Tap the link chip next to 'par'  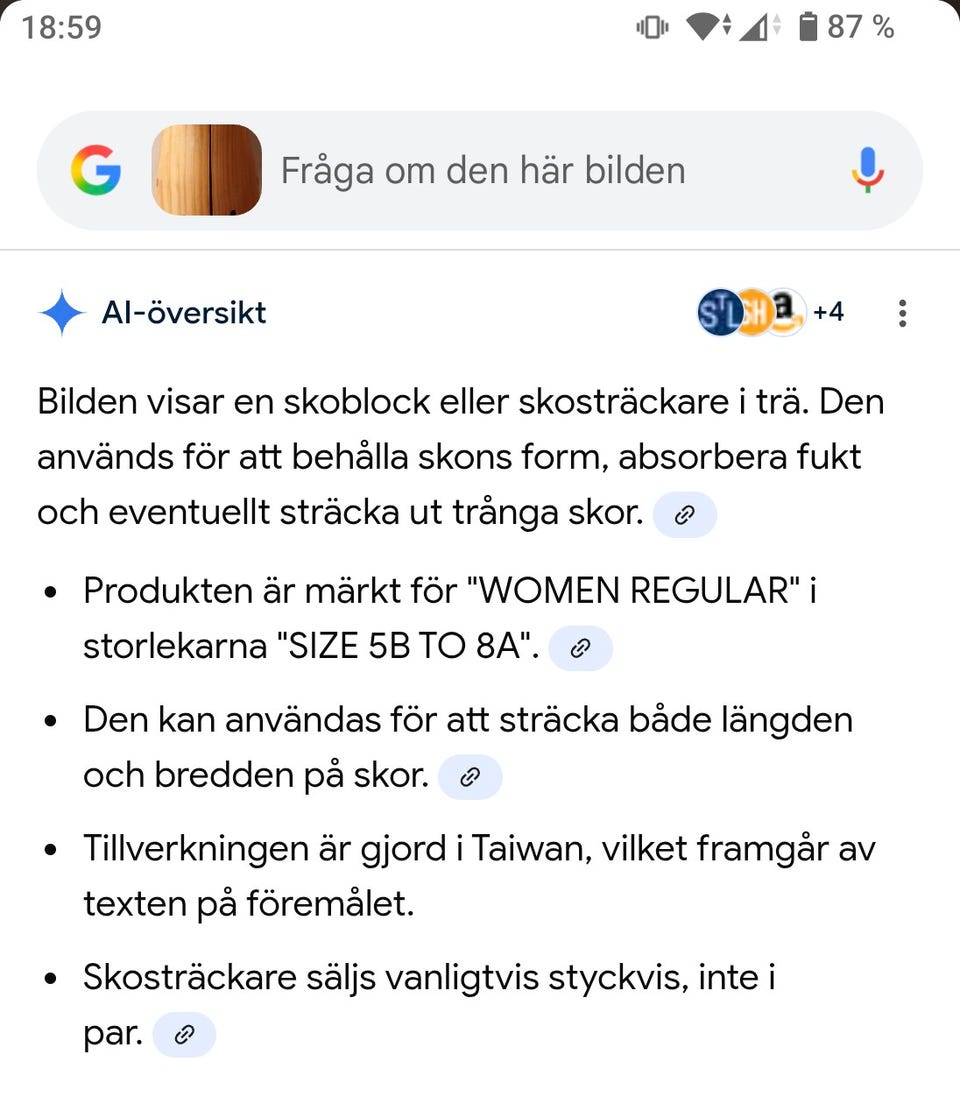click(184, 1034)
